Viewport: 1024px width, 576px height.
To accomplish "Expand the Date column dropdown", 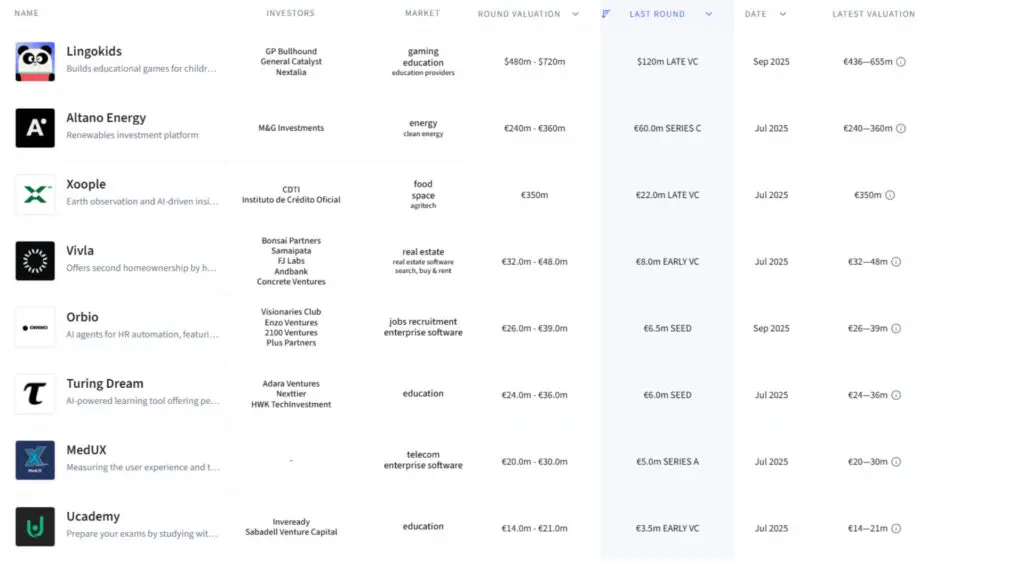I will coord(783,14).
